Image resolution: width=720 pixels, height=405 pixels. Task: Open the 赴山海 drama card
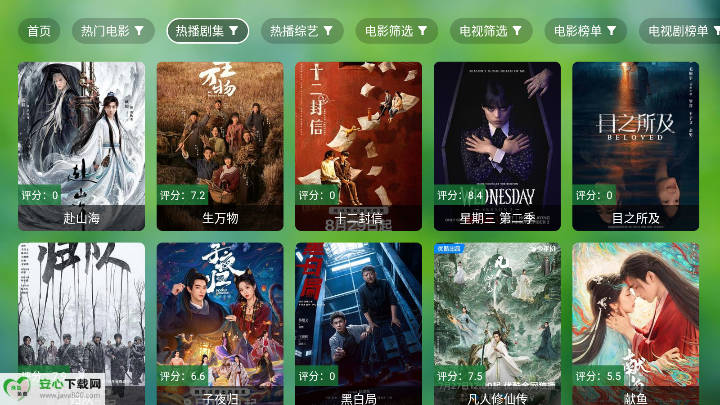point(81,145)
